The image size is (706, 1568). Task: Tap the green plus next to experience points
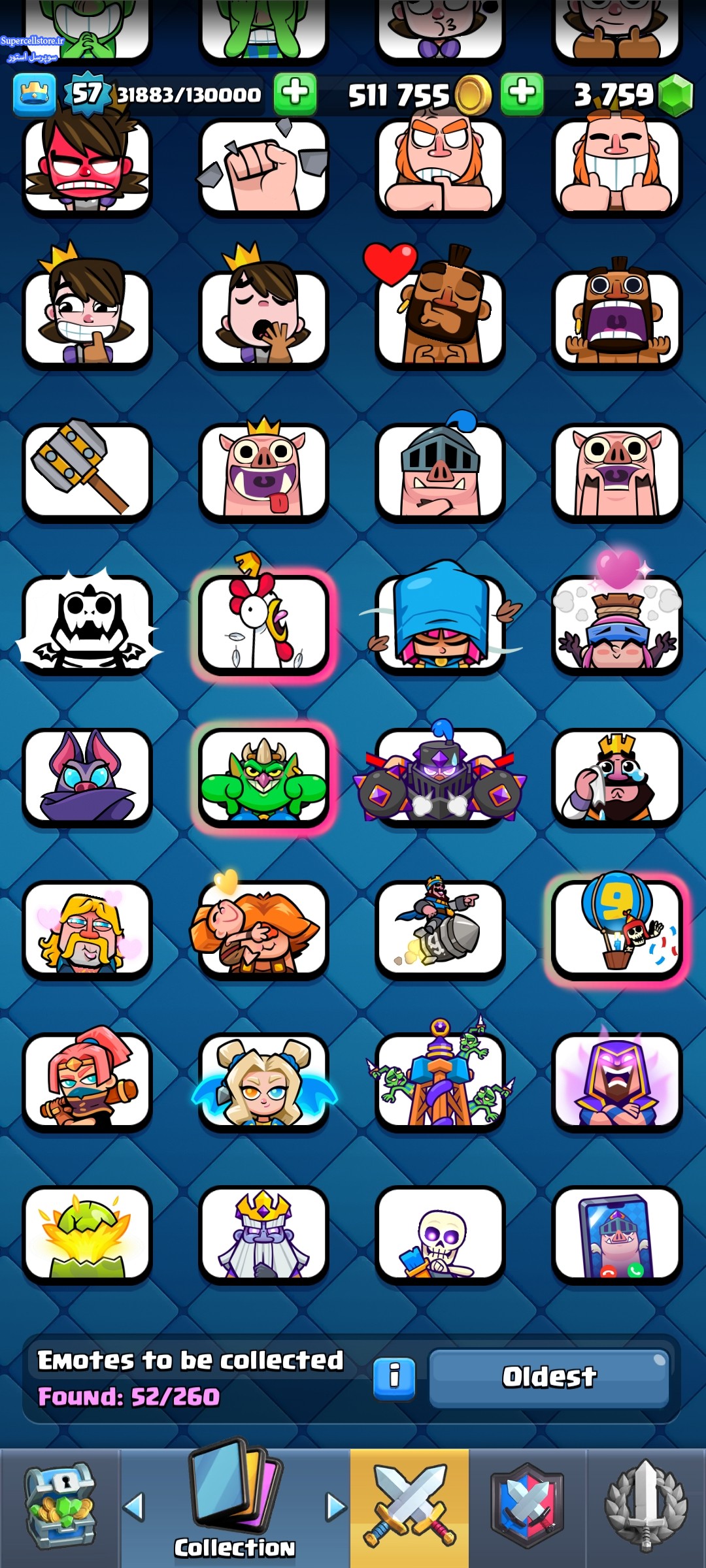tap(295, 93)
